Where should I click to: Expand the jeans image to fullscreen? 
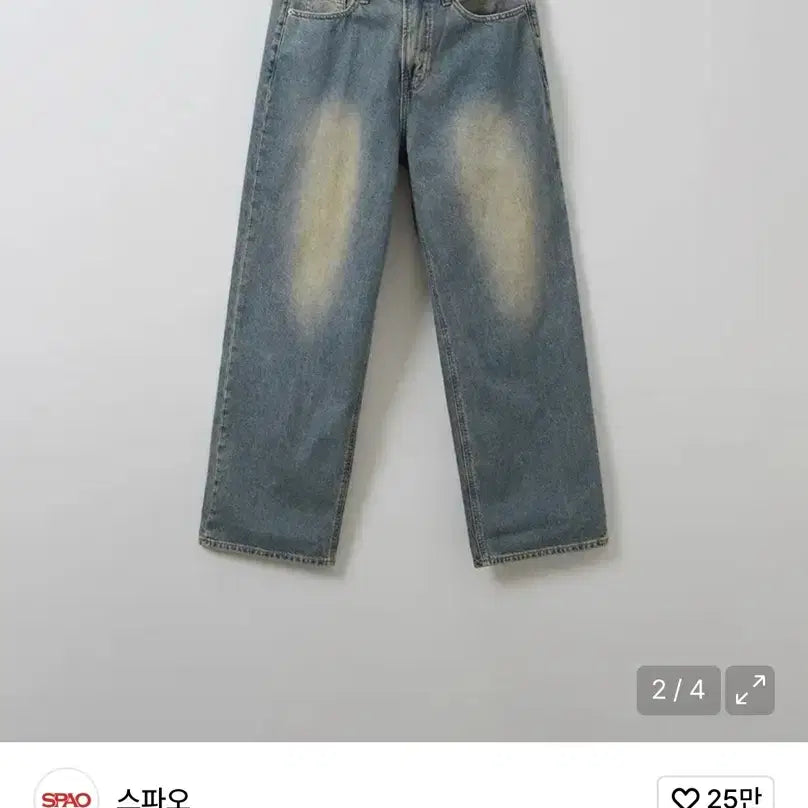pyautogui.click(x=749, y=690)
